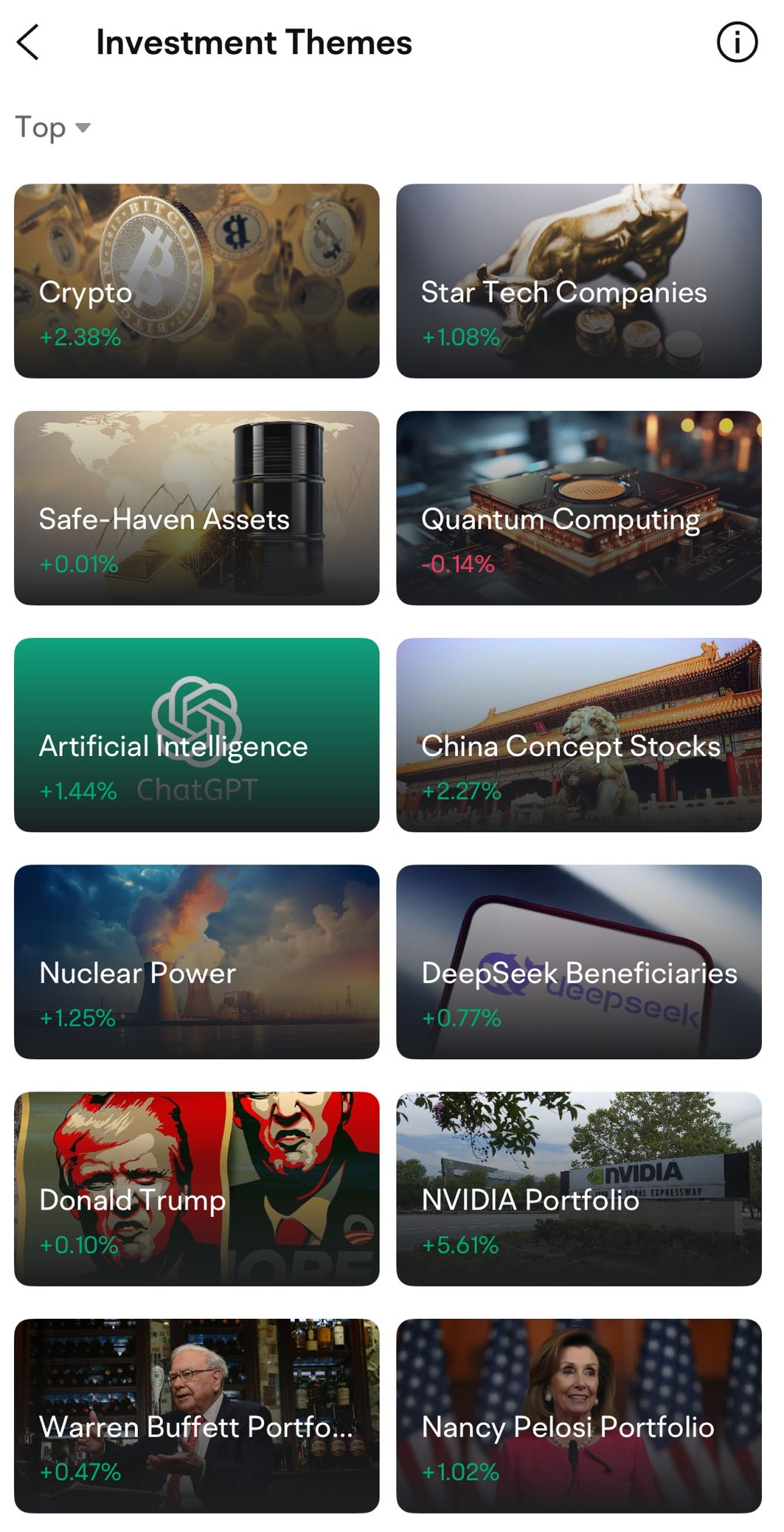The width and height of the screenshot is (784, 1532).
Task: Open the Nuclear Power theme
Action: pos(196,962)
